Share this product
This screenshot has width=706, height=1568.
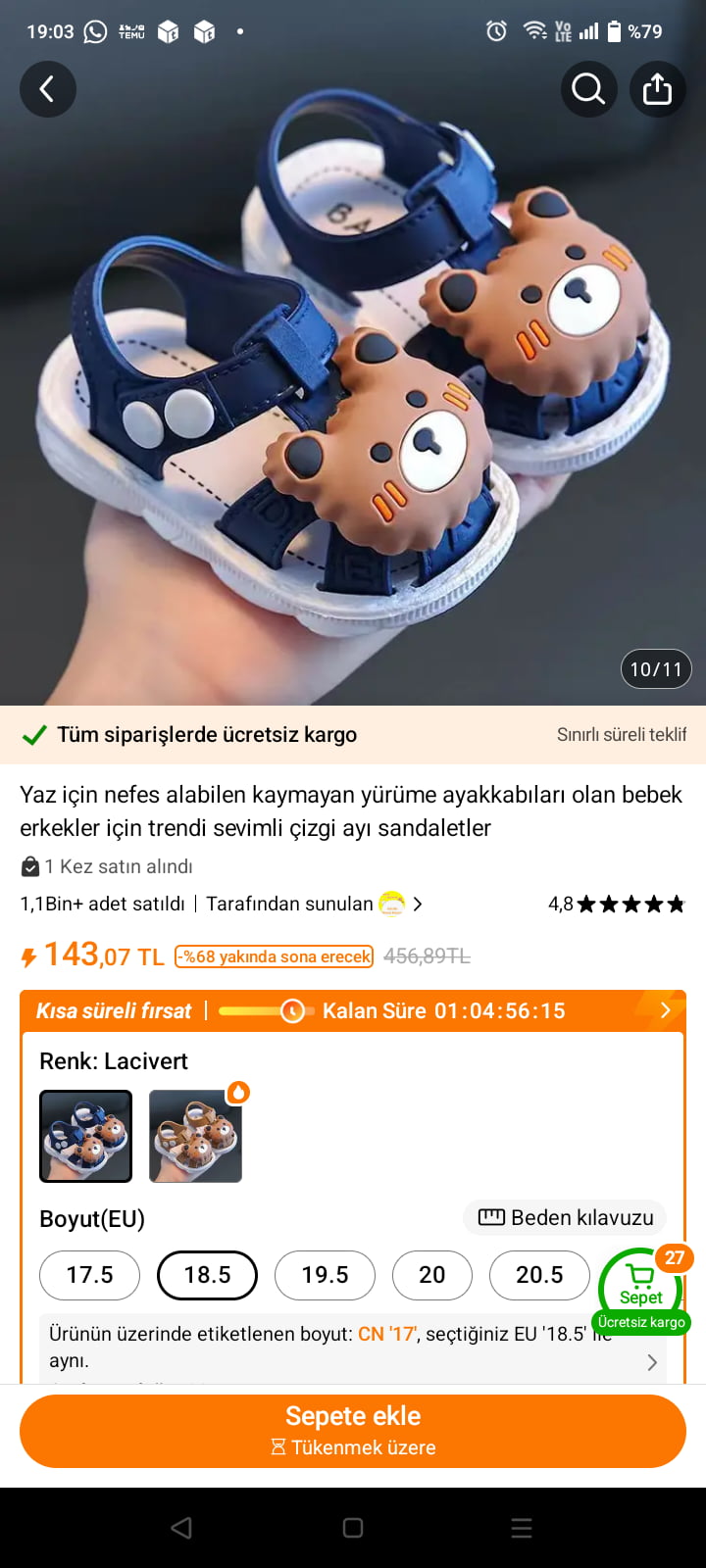[x=657, y=89]
